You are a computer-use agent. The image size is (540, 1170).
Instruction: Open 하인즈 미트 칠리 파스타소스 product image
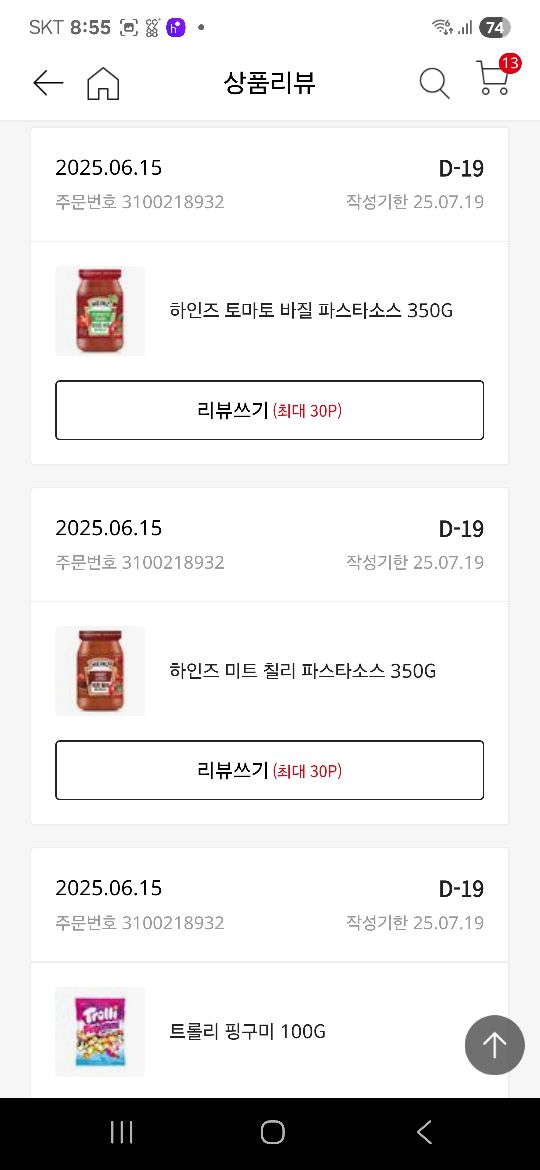point(100,671)
